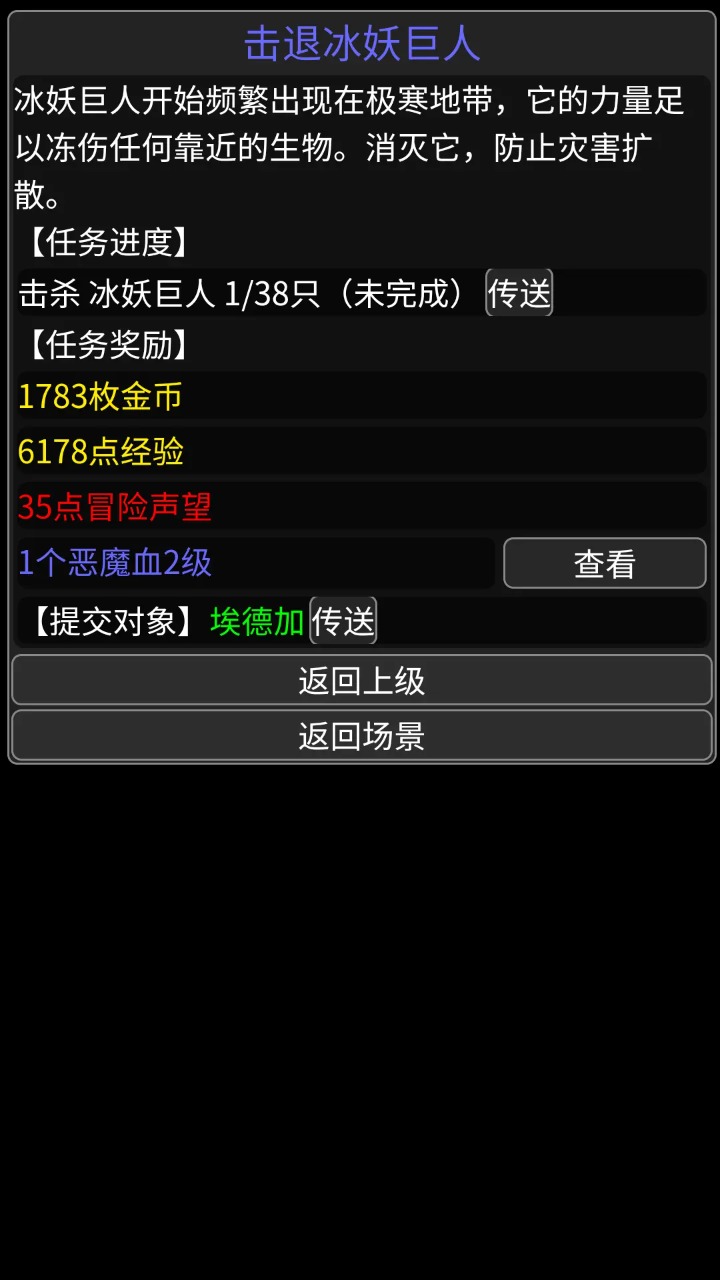Click the 1783枚金币 reward entry

pyautogui.click(x=98, y=397)
